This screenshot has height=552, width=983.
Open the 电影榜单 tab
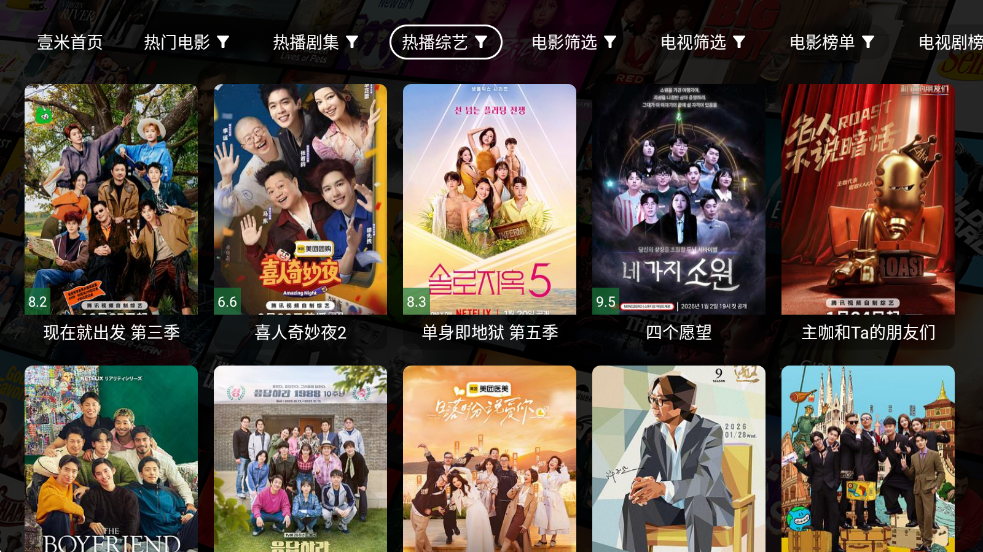pyautogui.click(x=832, y=42)
